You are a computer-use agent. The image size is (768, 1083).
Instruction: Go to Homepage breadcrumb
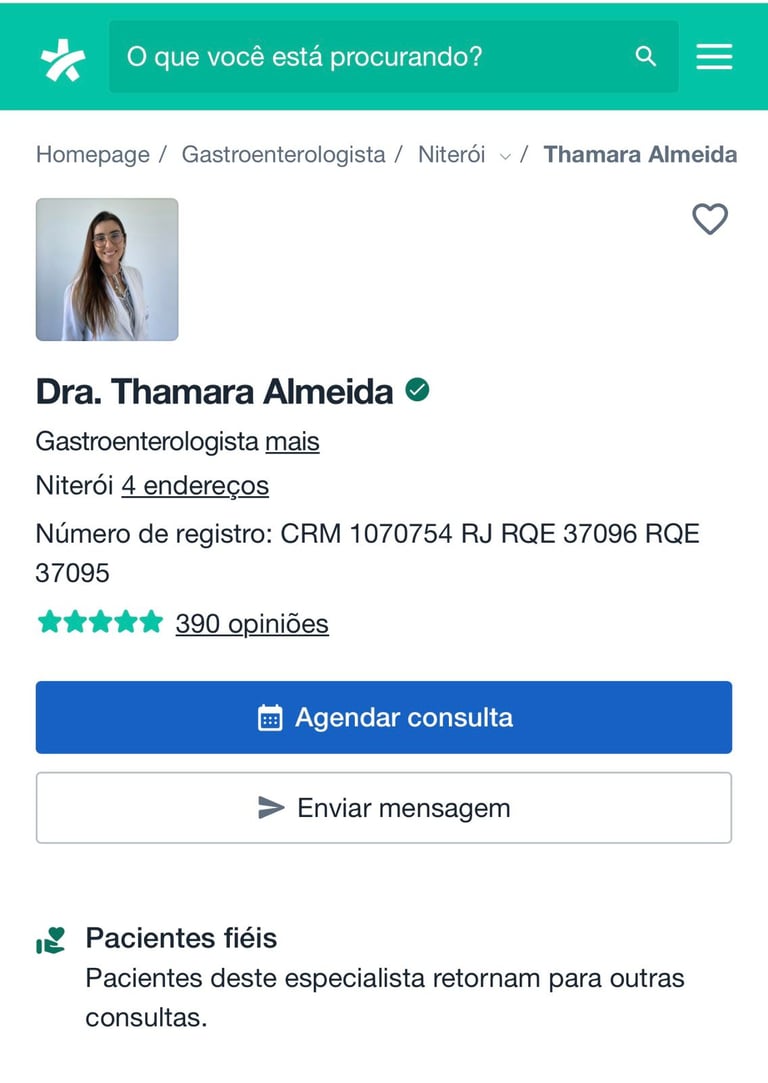pyautogui.click(x=92, y=155)
